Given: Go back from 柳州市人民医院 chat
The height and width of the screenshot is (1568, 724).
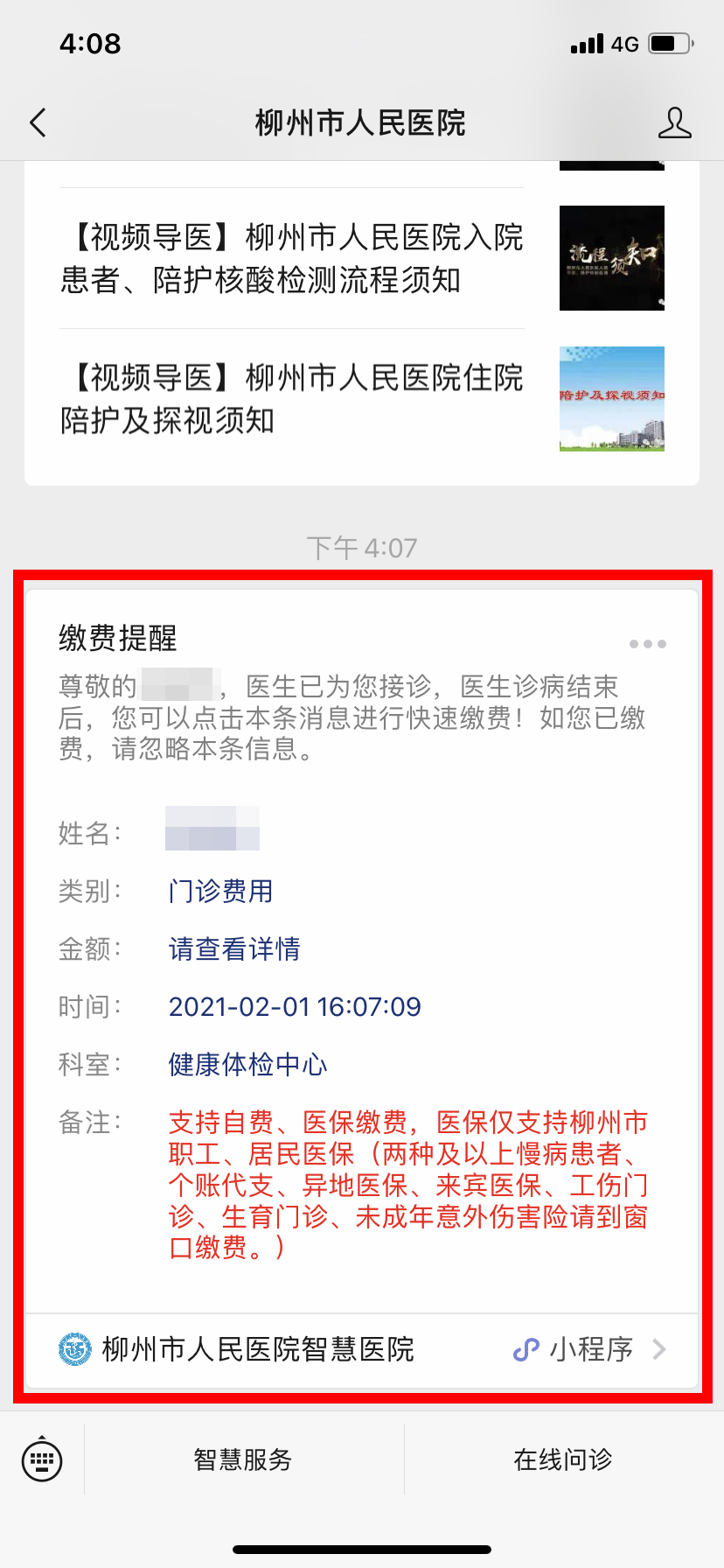Looking at the screenshot, I should (38, 123).
